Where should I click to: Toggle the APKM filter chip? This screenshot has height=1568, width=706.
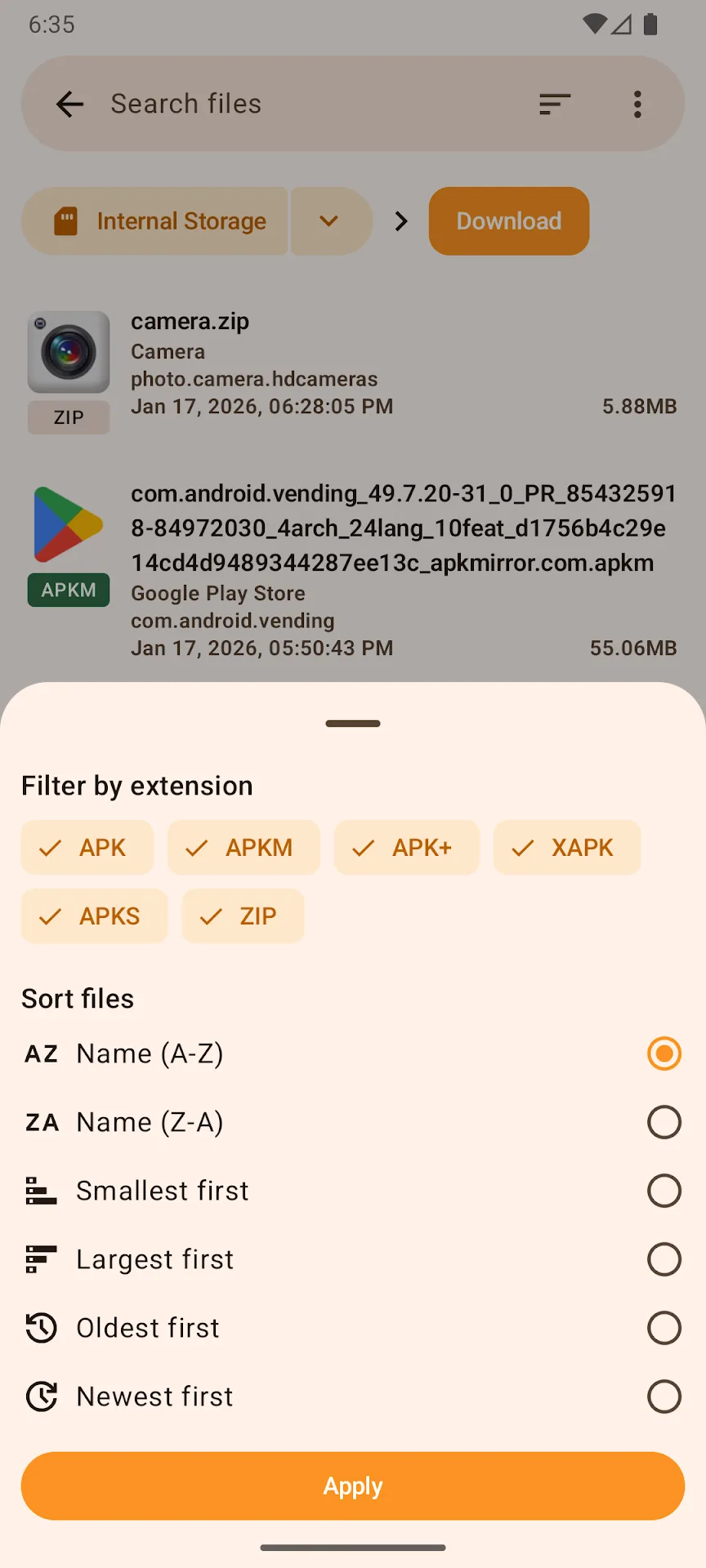(x=244, y=848)
